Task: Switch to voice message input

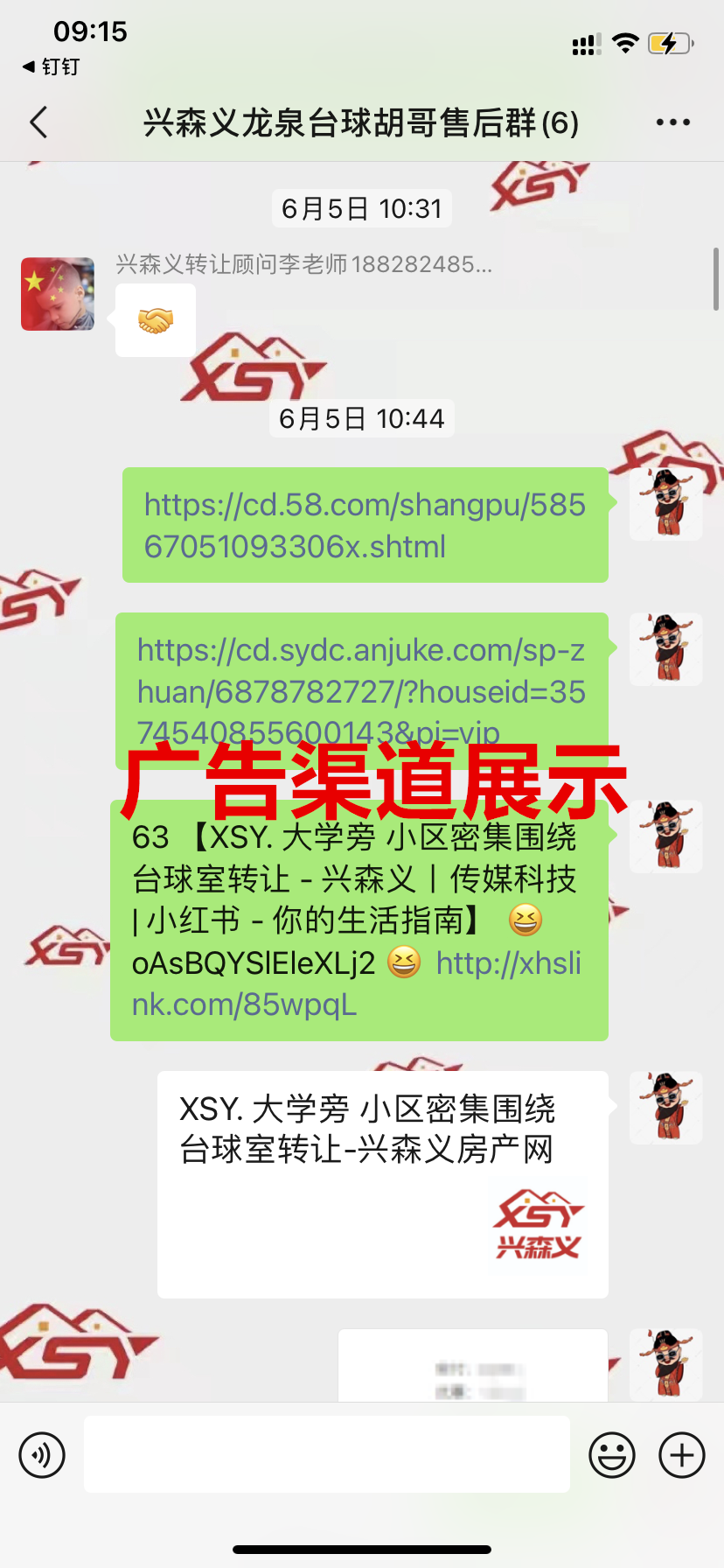Action: click(42, 1455)
